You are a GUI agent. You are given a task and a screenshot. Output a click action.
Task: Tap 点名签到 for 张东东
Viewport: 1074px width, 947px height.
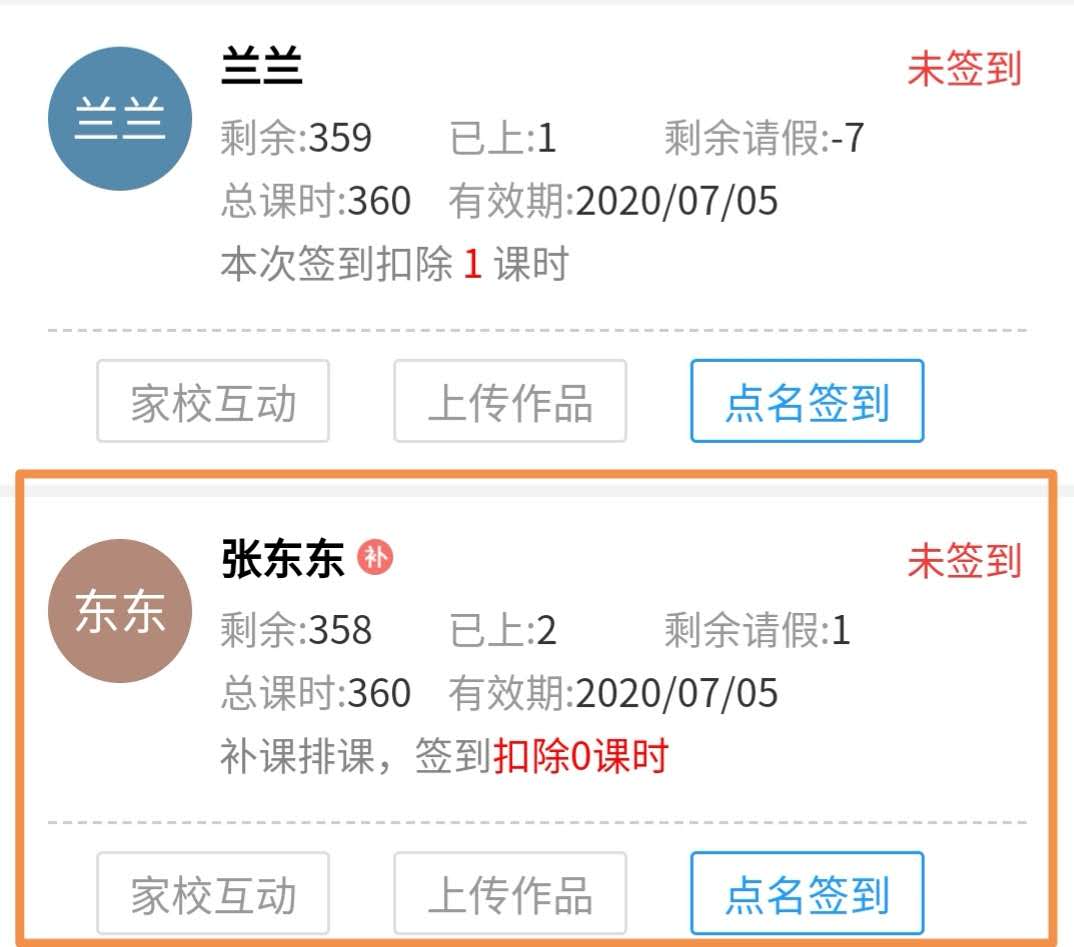pyautogui.click(x=807, y=893)
